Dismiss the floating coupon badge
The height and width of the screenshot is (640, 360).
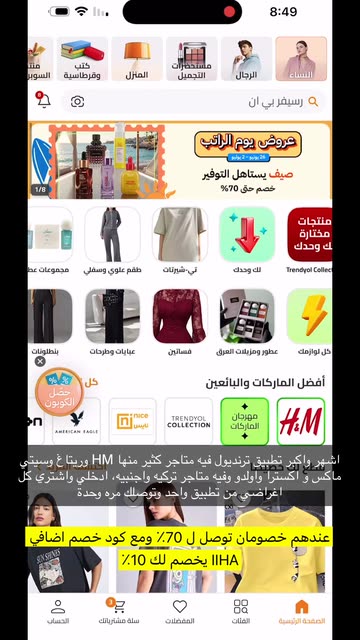[40, 361]
